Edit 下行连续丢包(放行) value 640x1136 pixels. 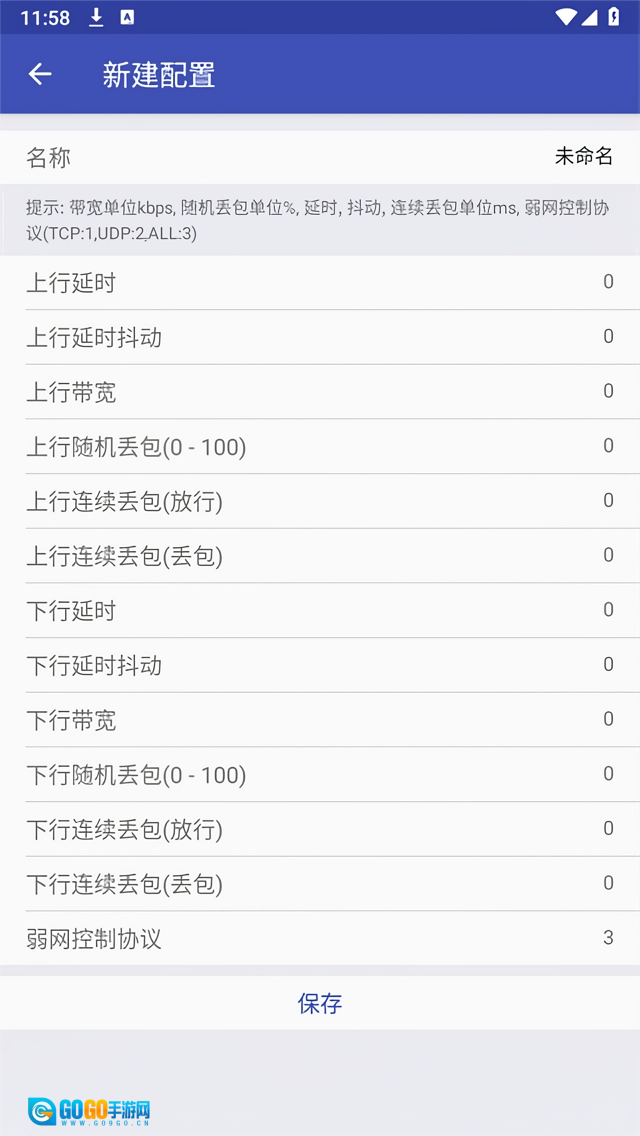[607, 829]
